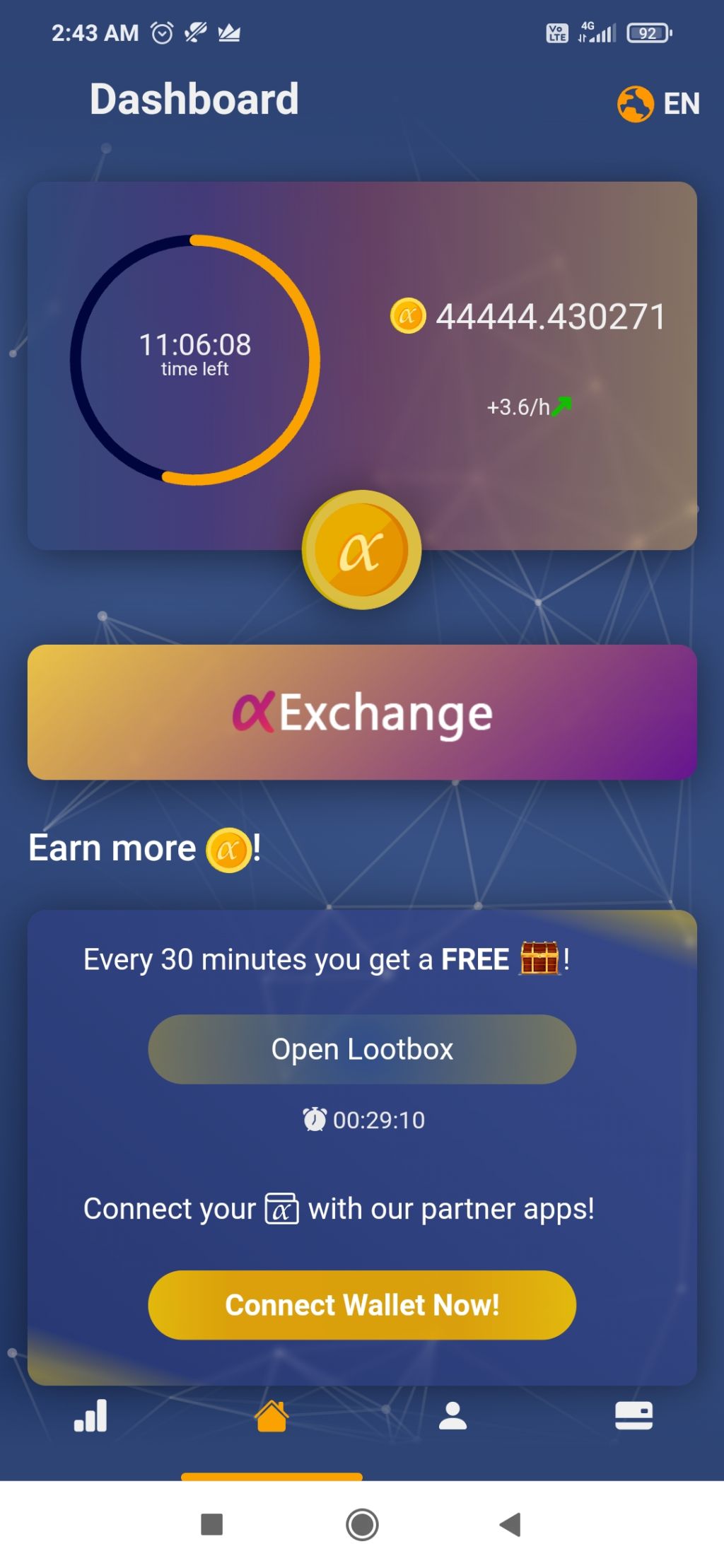Tap the large alpha coin button
Screen dimensions: 724x1568
pyautogui.click(x=361, y=550)
